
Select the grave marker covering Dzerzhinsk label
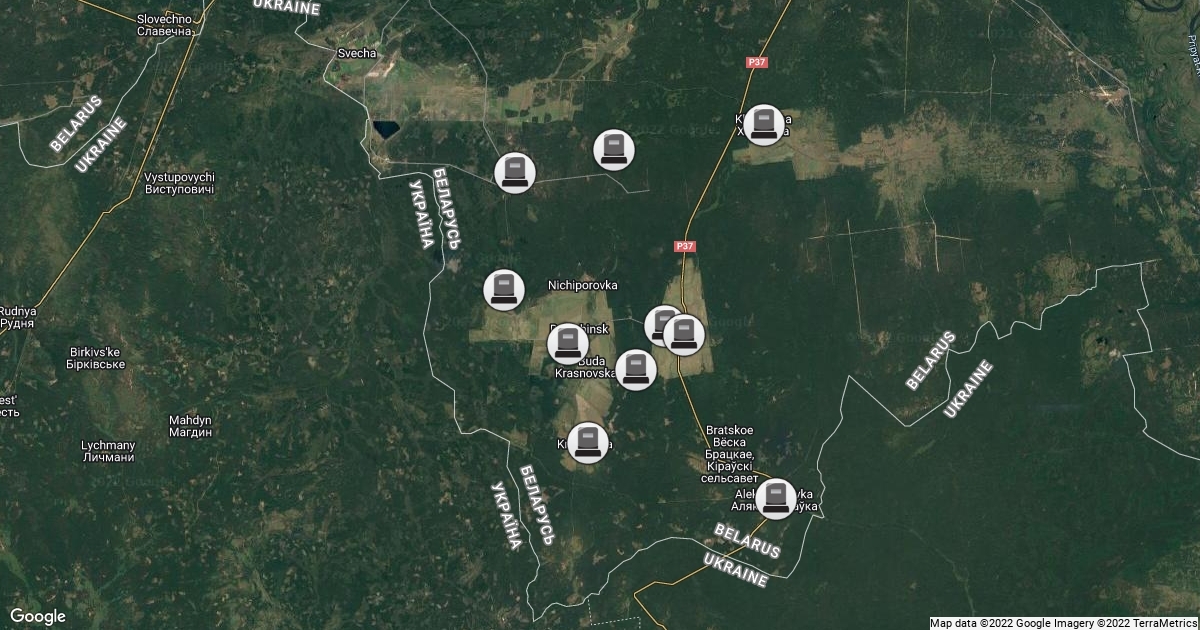click(x=567, y=344)
